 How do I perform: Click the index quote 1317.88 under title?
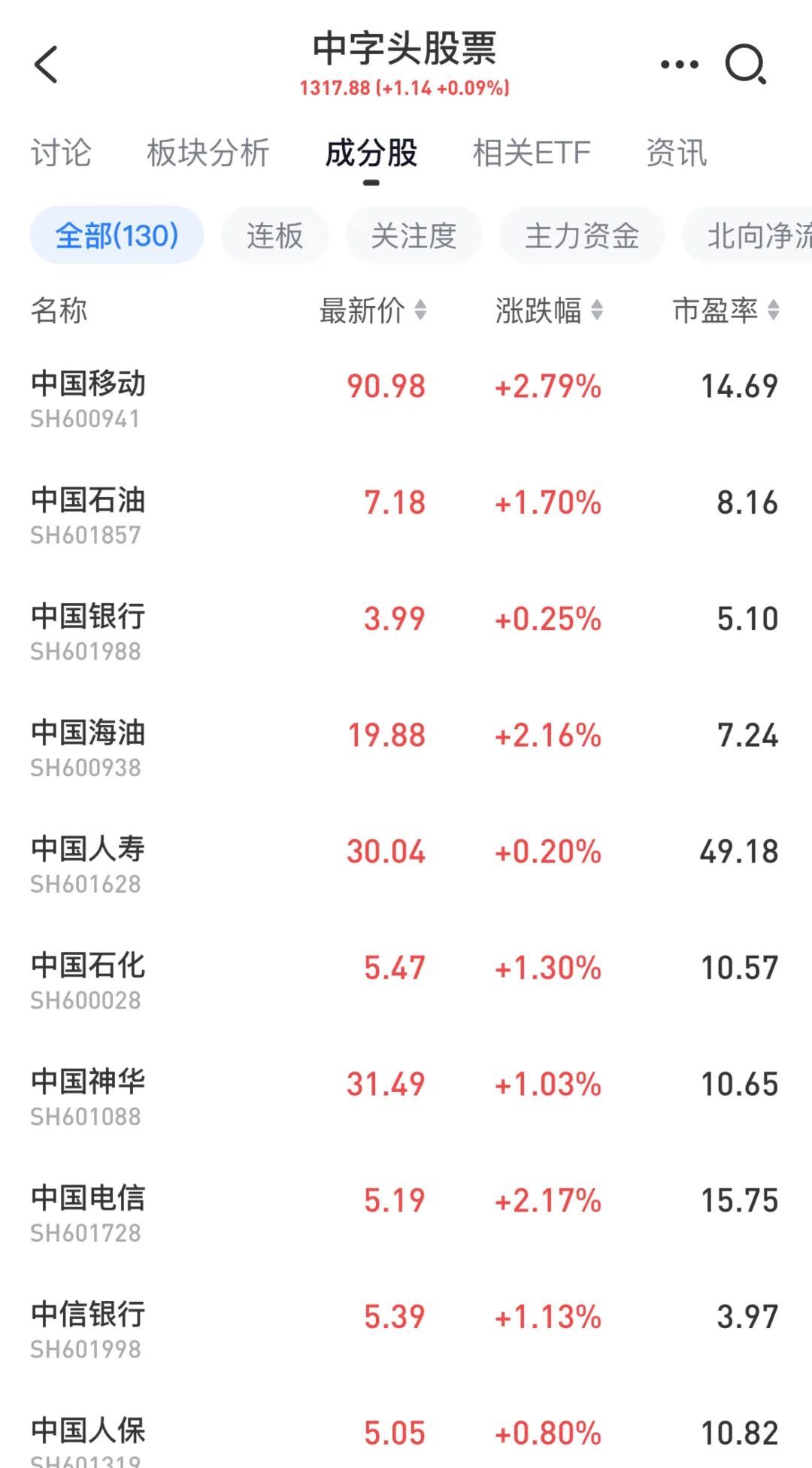pos(404,89)
